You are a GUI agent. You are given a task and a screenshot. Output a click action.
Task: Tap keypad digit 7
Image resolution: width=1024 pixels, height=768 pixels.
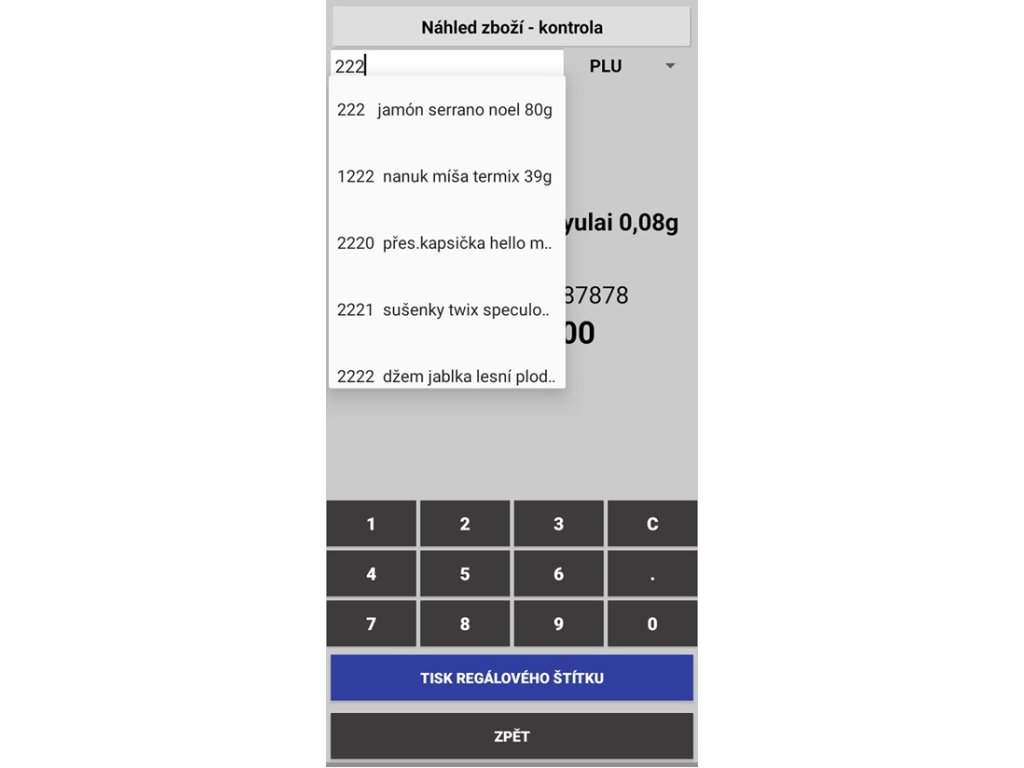tap(371, 624)
